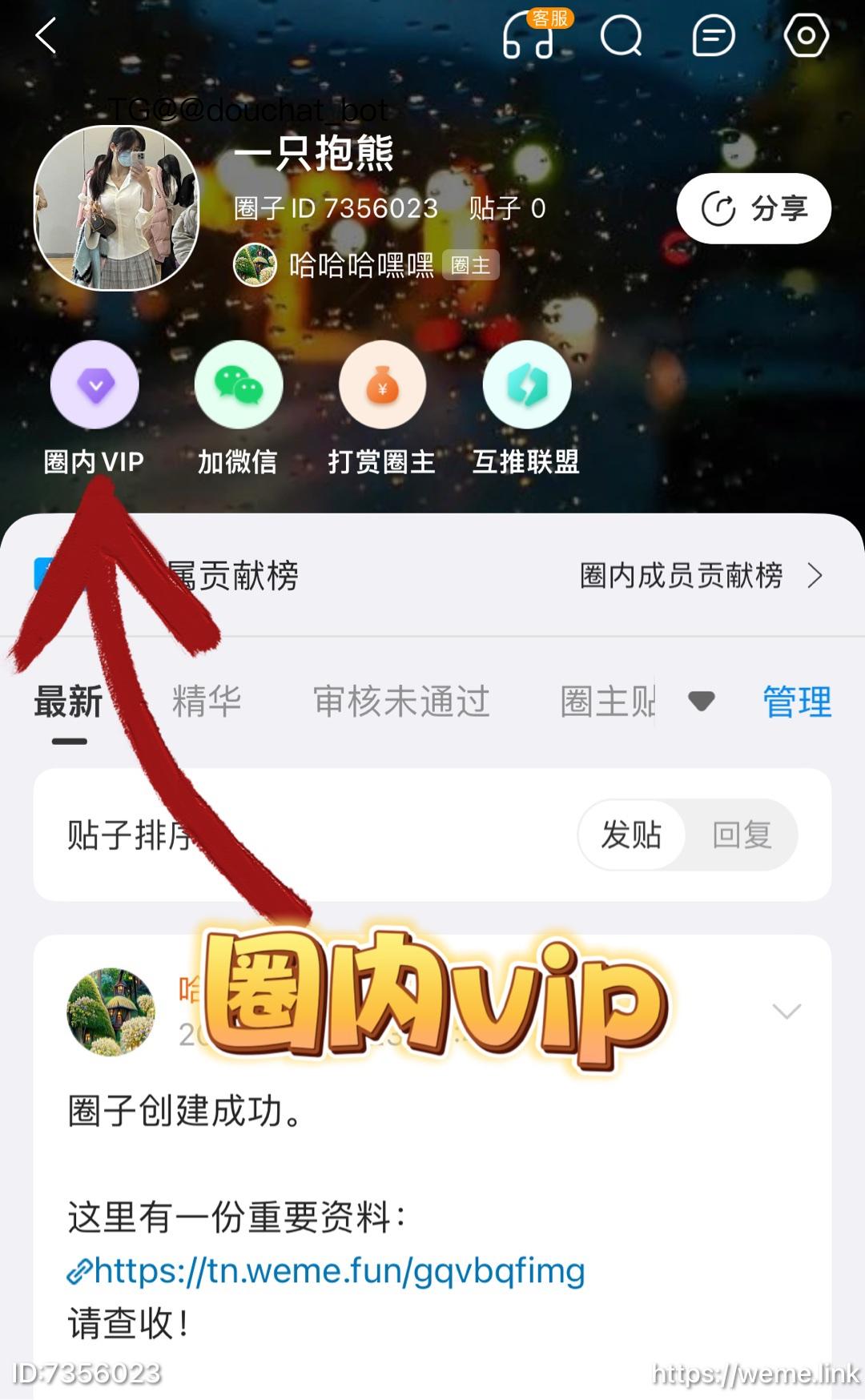Open 圈内成员贡献榜 leaderboard
Image resolution: width=865 pixels, height=1400 pixels.
point(702,576)
